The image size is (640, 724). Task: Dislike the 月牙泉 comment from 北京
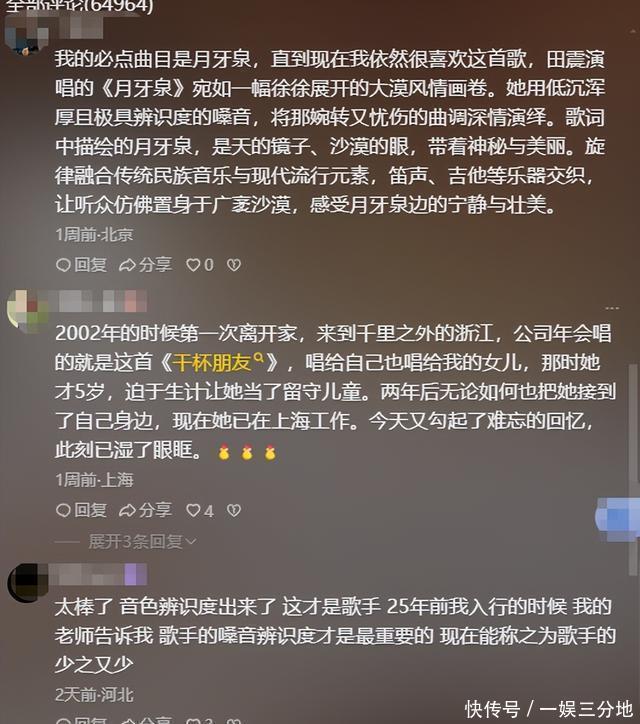point(234,265)
